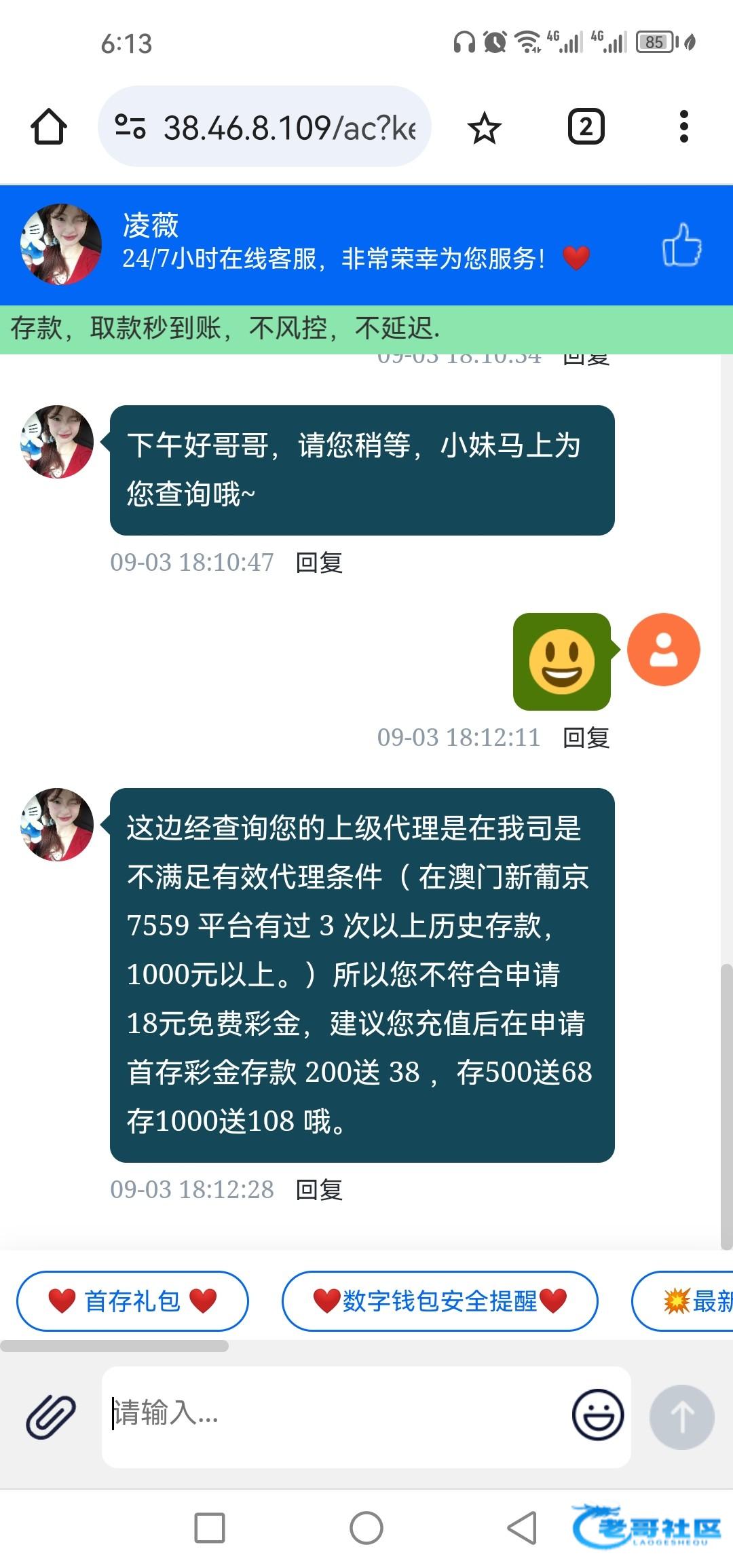733x1568 pixels.
Task: Attach a file with the paperclip
Action: coord(50,1417)
